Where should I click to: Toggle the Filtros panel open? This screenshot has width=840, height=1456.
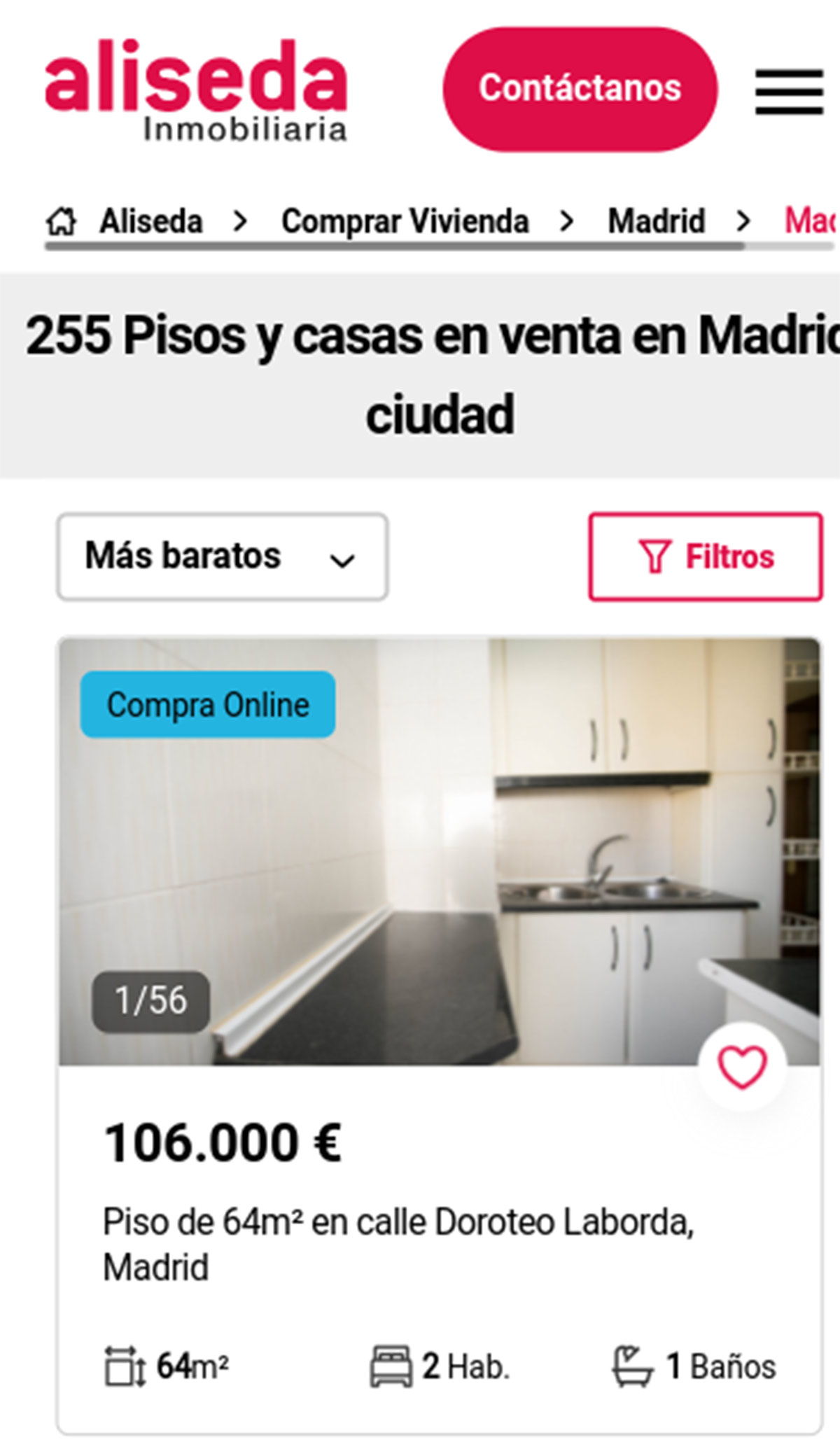[x=705, y=556]
